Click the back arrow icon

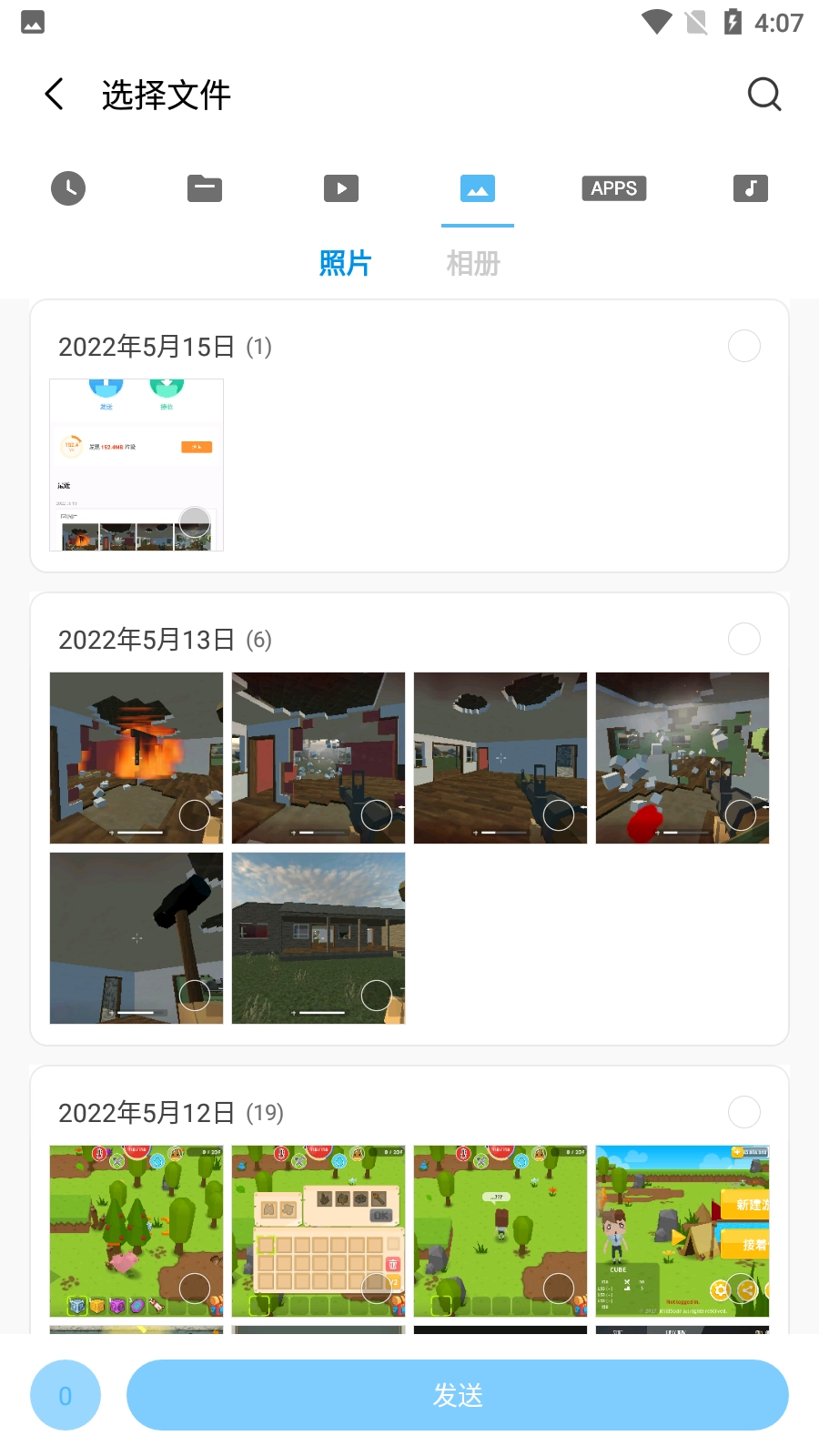(x=53, y=94)
